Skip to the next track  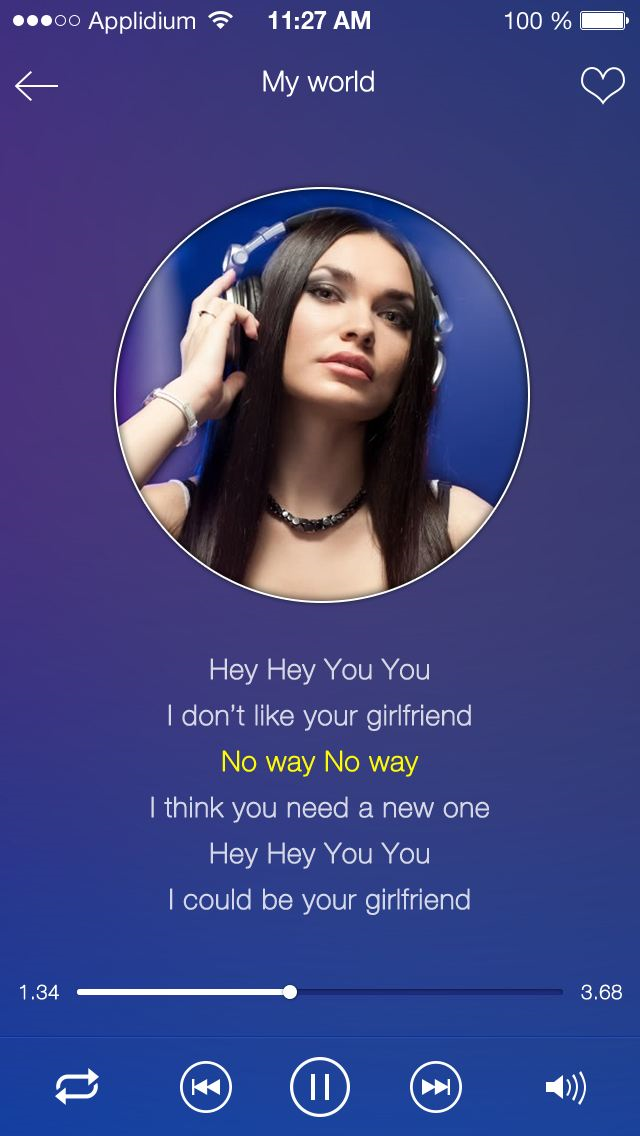click(x=435, y=1087)
